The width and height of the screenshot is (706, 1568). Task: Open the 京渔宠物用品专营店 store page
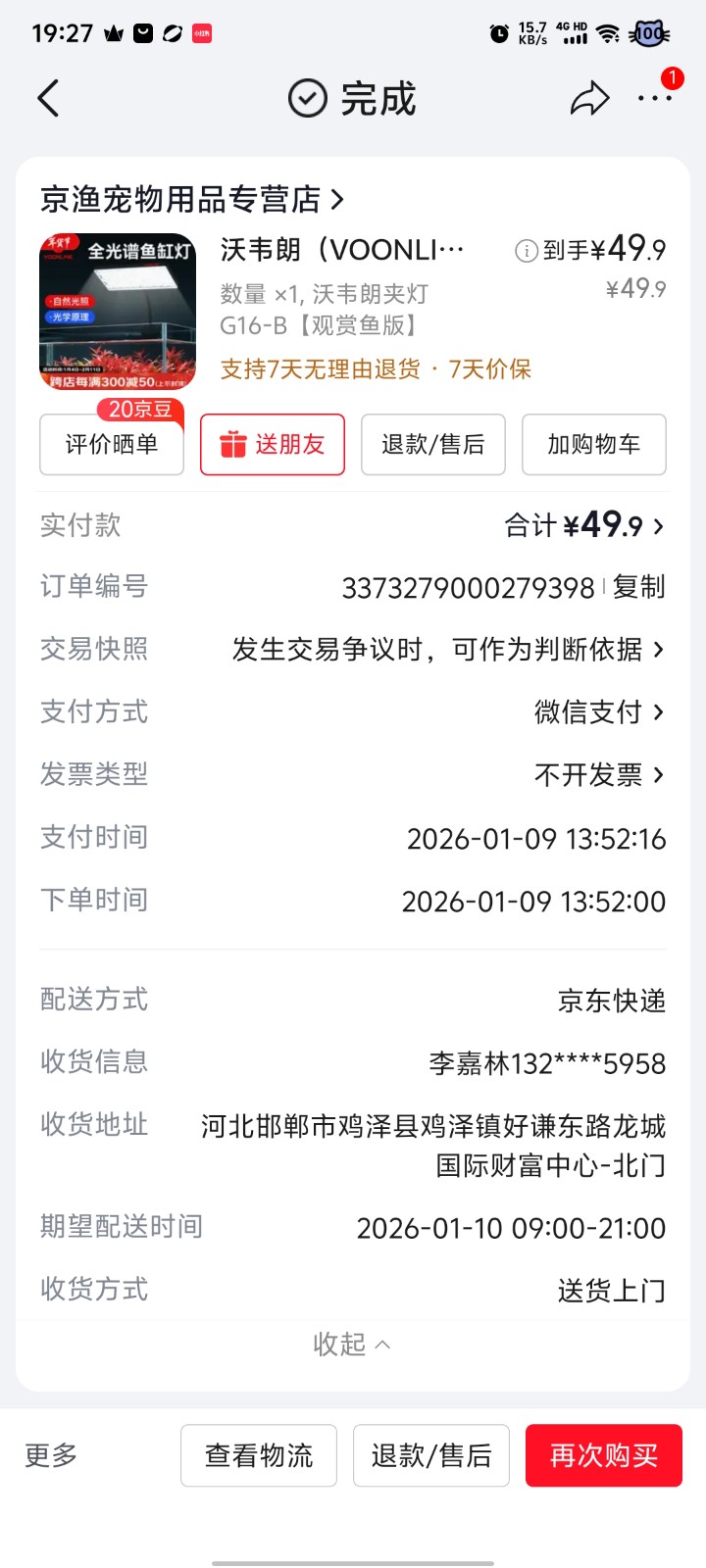[192, 200]
